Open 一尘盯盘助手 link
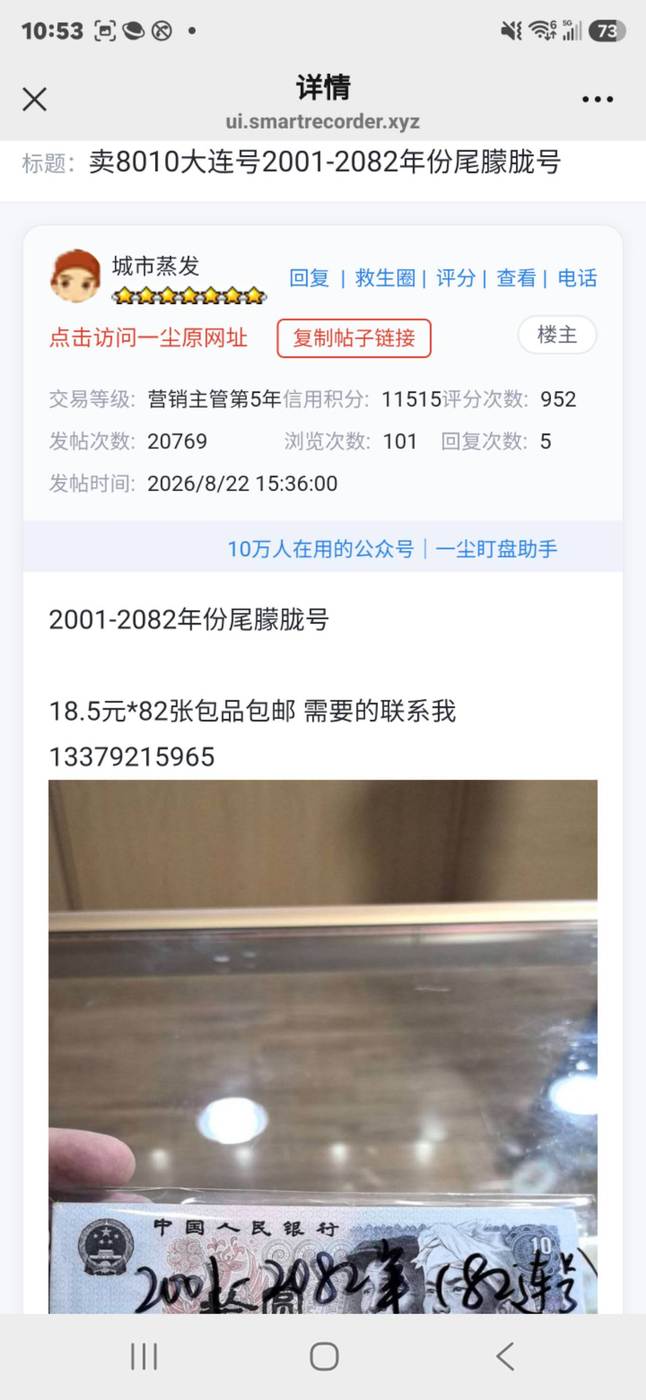 pos(496,548)
